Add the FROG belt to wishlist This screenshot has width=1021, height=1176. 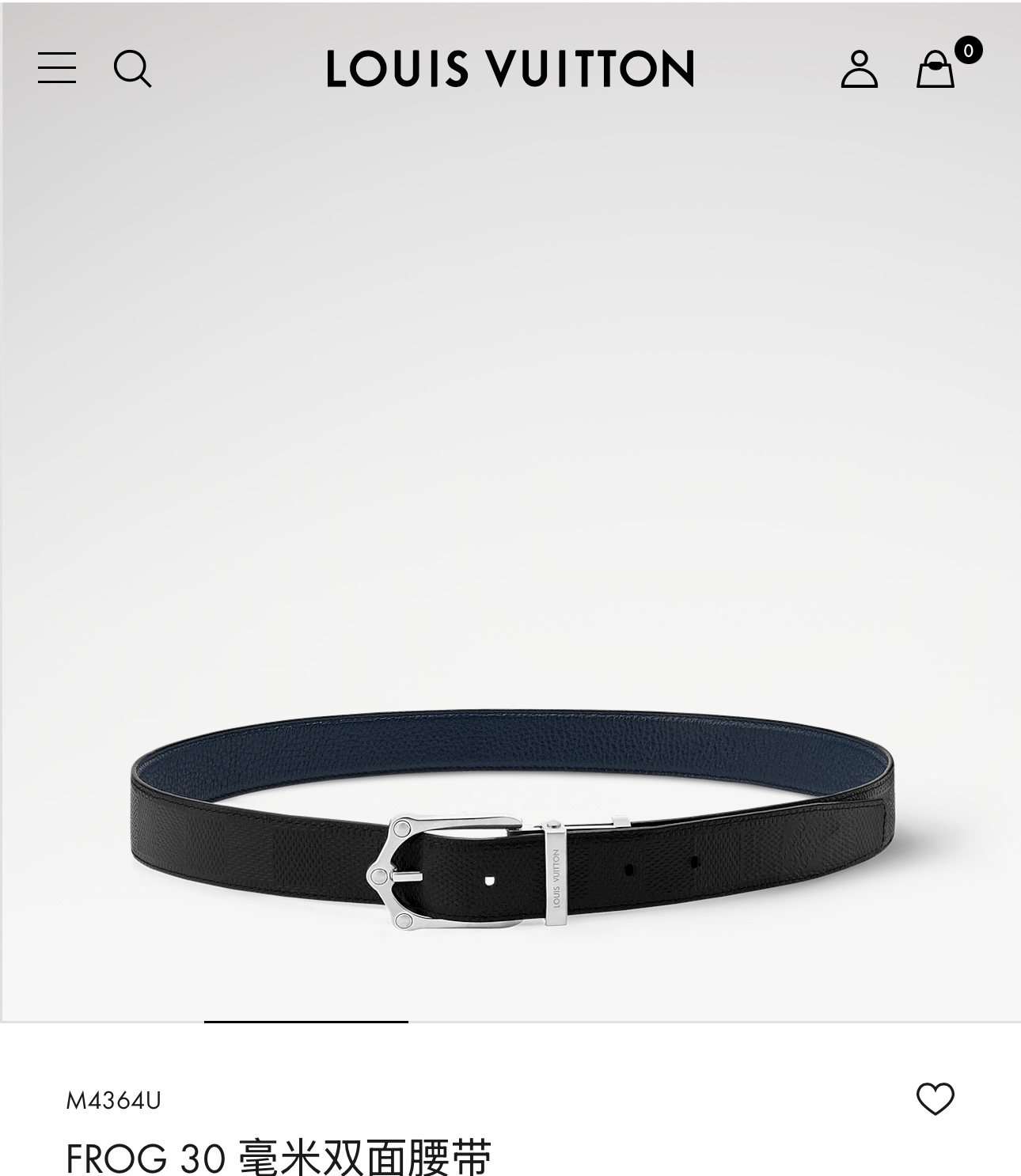935,1098
